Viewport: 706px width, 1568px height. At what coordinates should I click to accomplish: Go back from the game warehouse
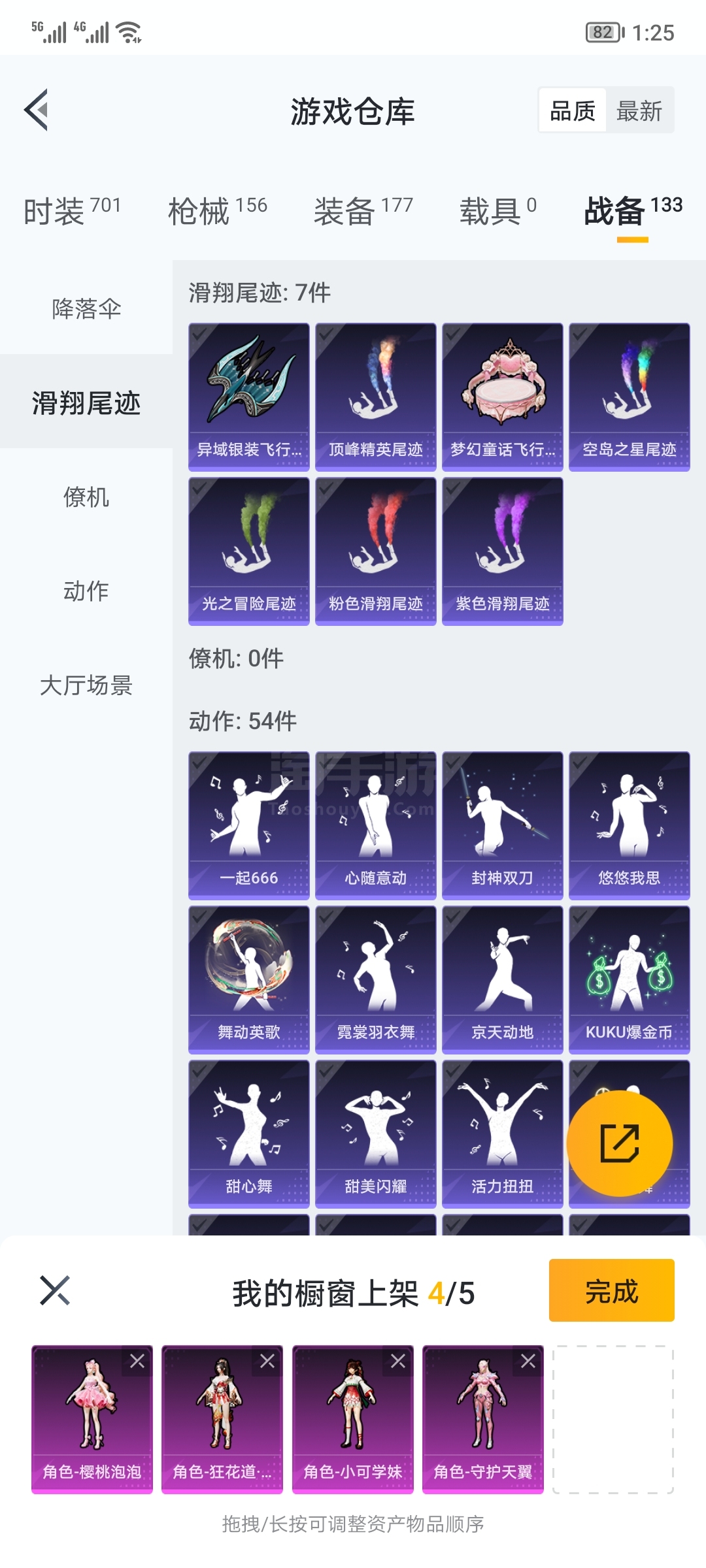[x=37, y=110]
